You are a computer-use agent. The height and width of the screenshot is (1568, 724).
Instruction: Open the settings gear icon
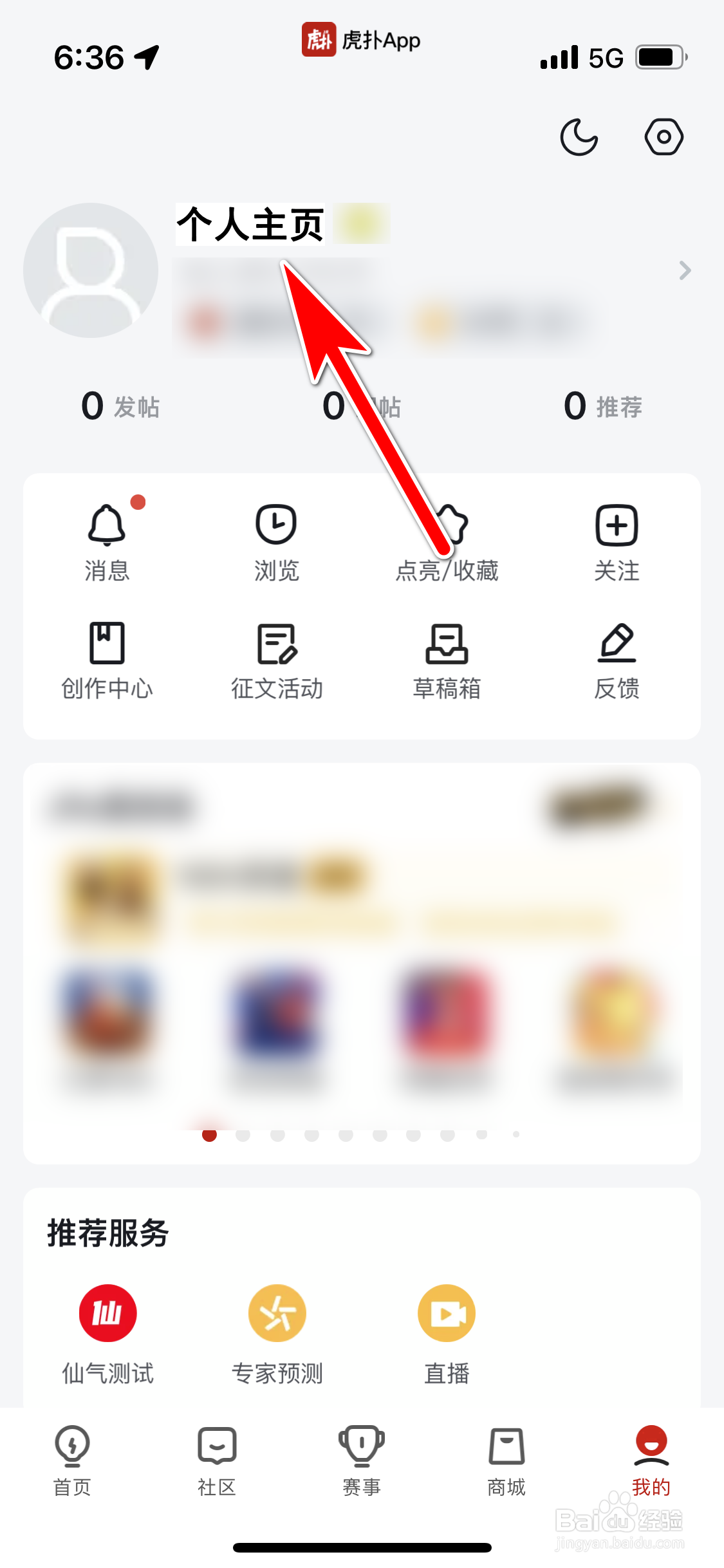click(x=664, y=136)
